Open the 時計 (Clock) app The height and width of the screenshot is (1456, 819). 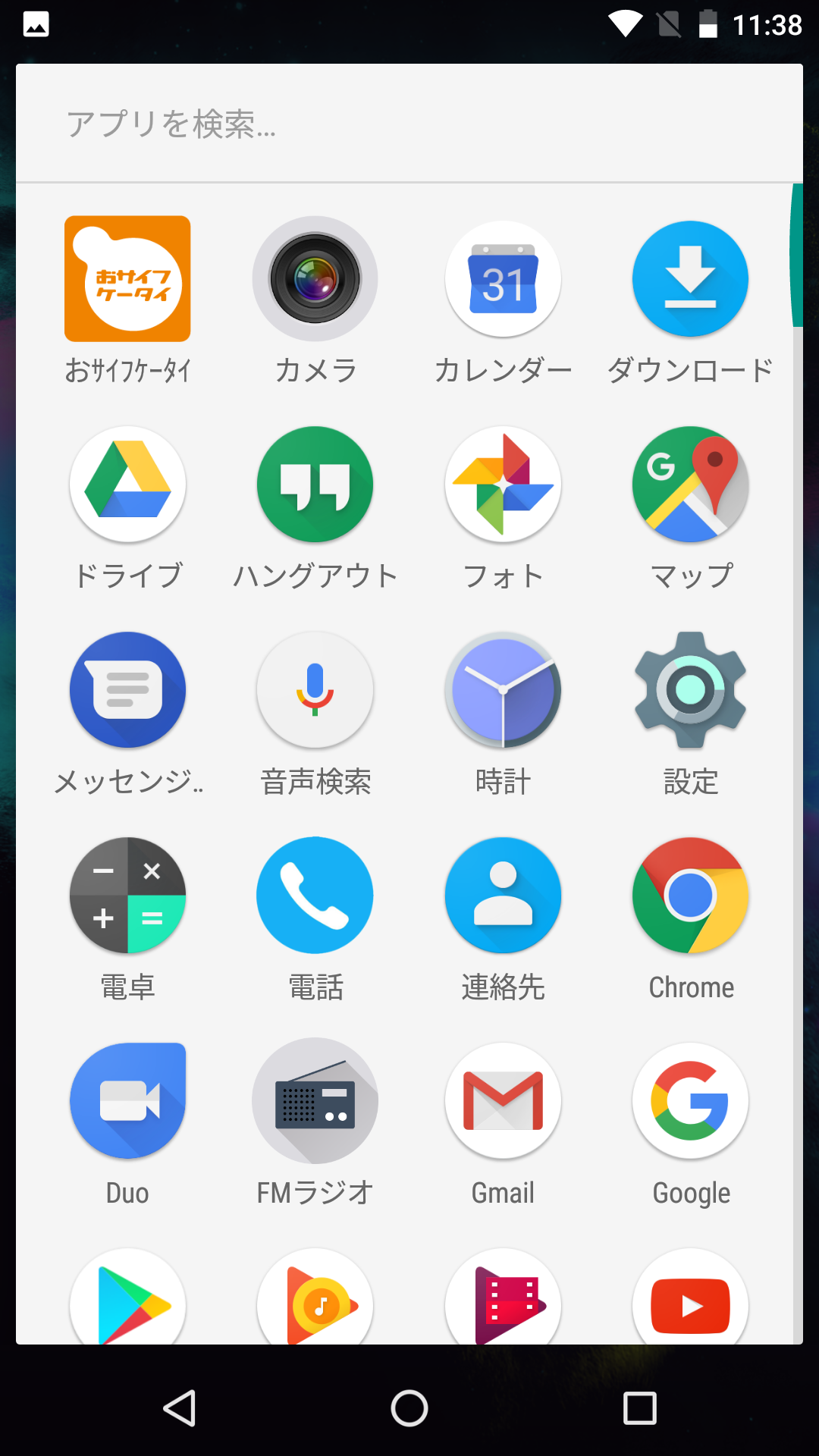[x=503, y=690]
